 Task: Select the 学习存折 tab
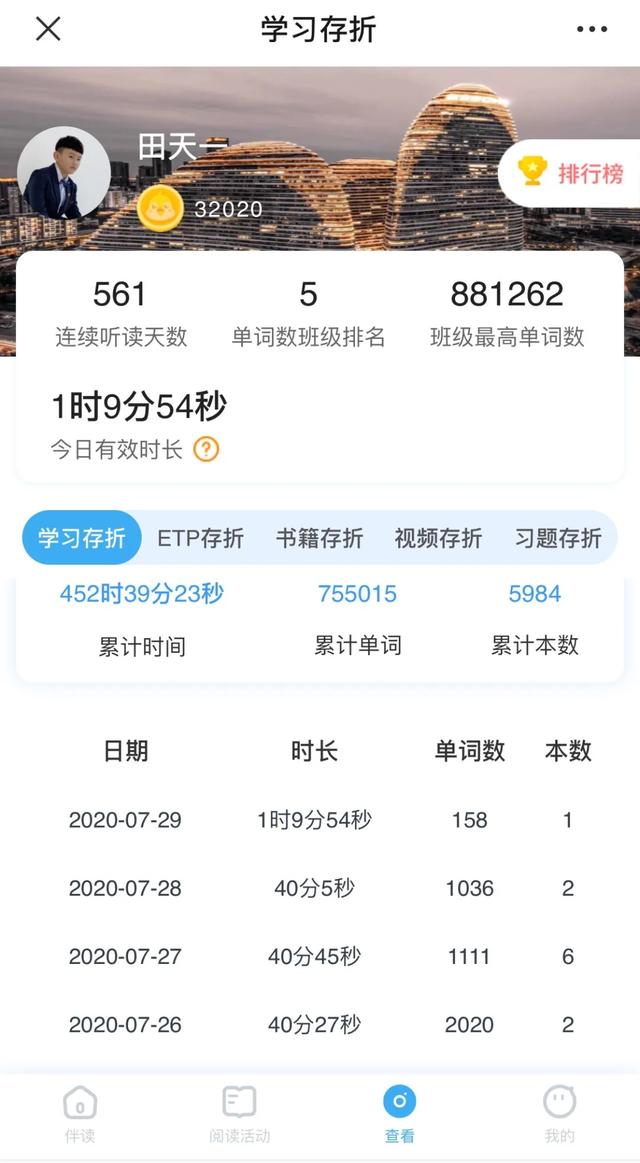[x=82, y=538]
